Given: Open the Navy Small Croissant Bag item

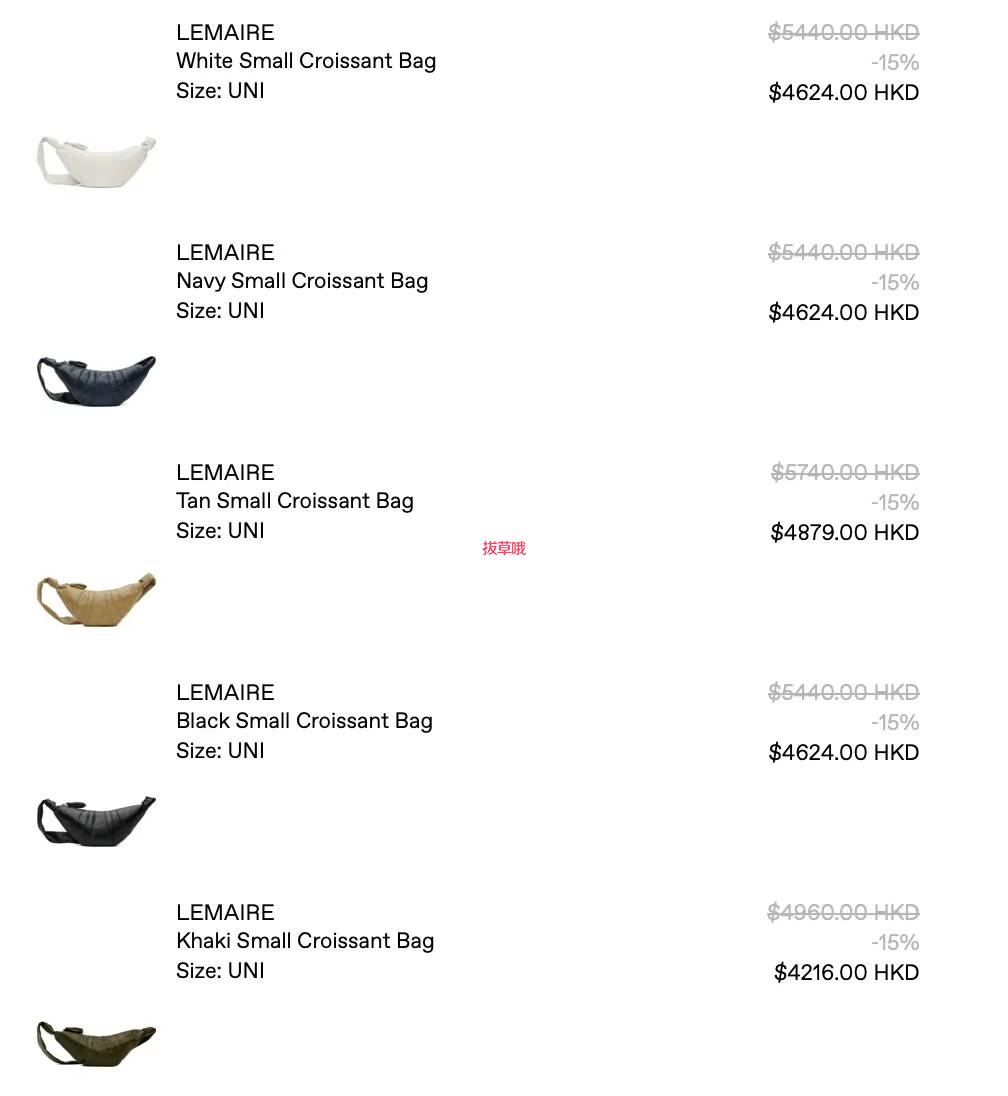Looking at the screenshot, I should coord(302,281).
